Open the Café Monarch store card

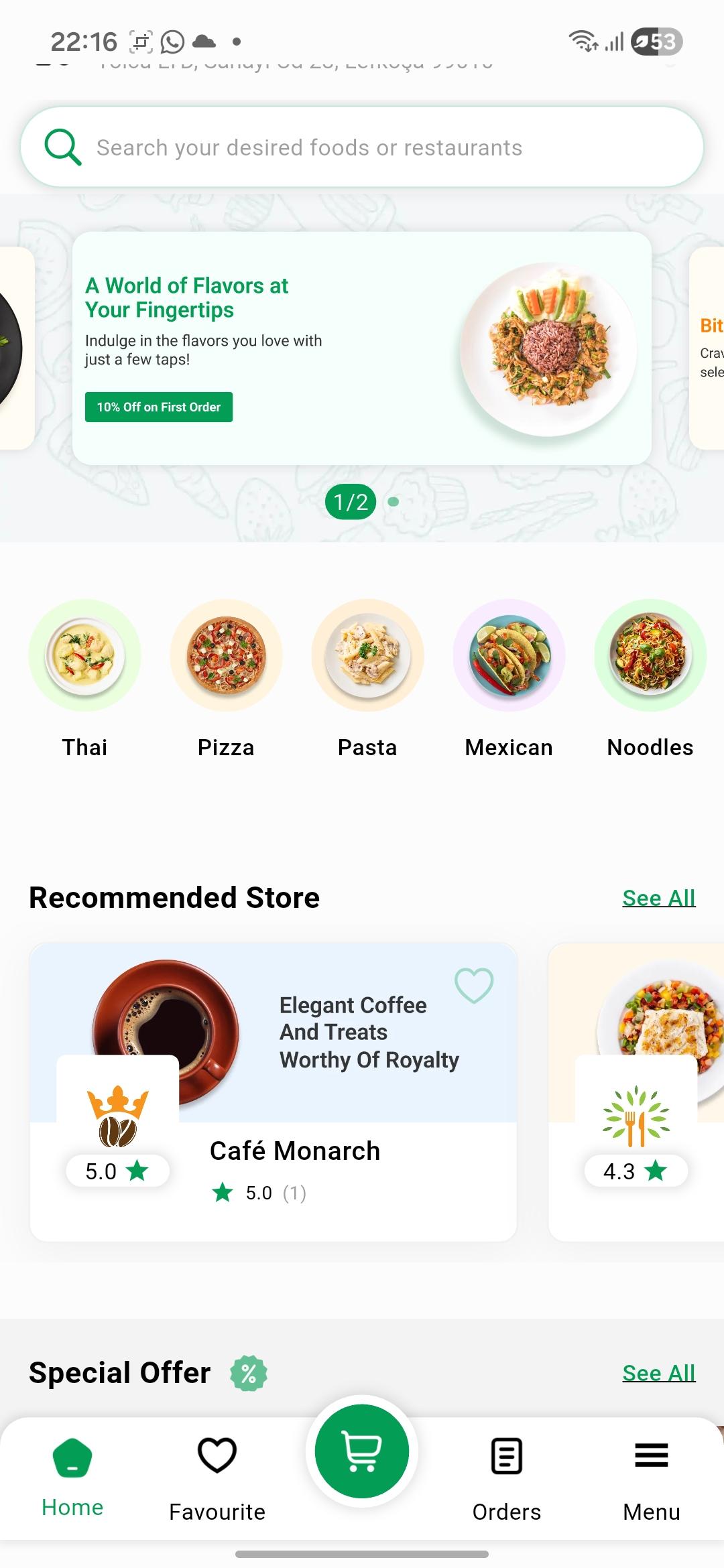pos(295,1151)
